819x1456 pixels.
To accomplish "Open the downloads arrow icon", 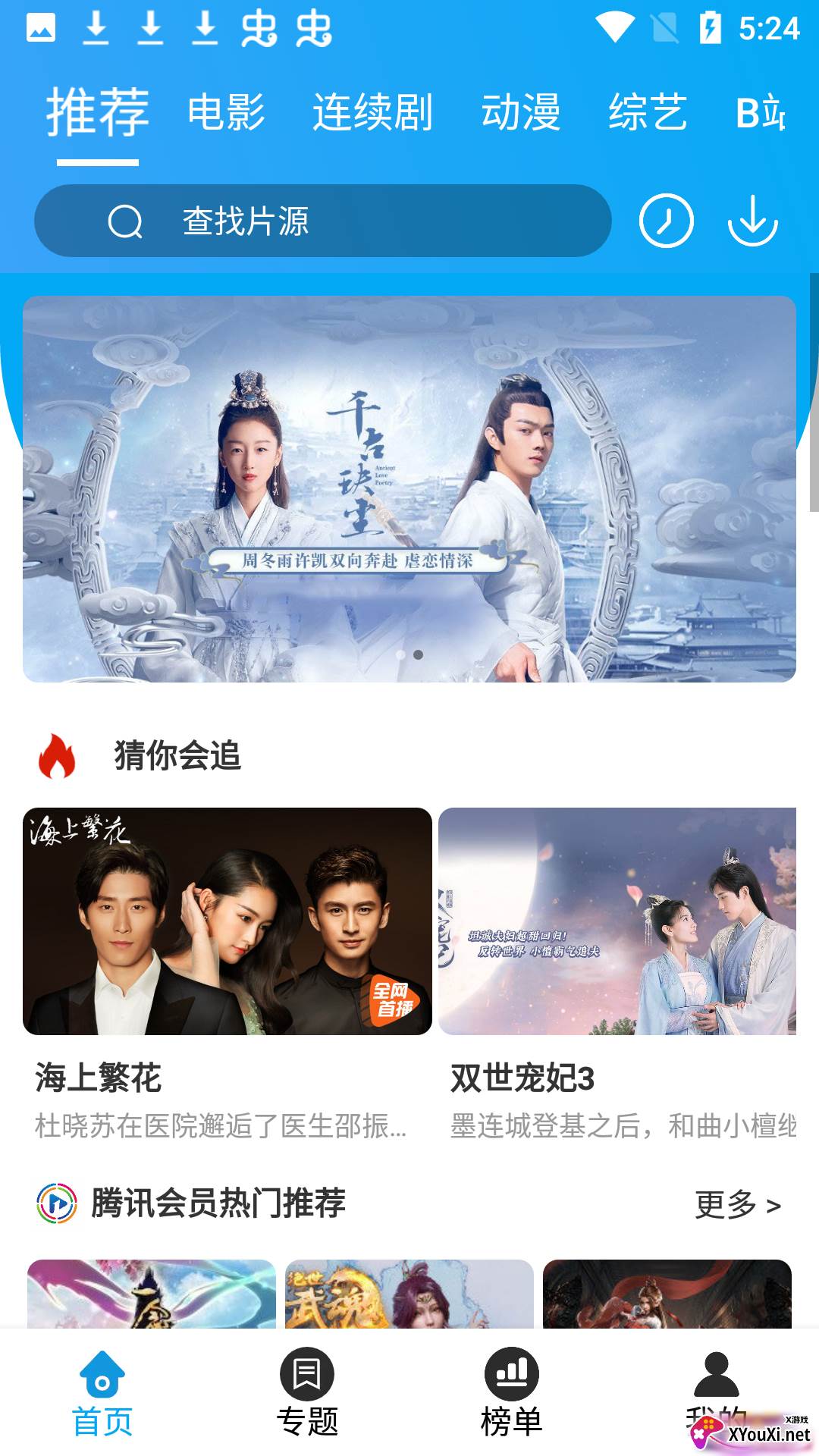I will pyautogui.click(x=752, y=221).
